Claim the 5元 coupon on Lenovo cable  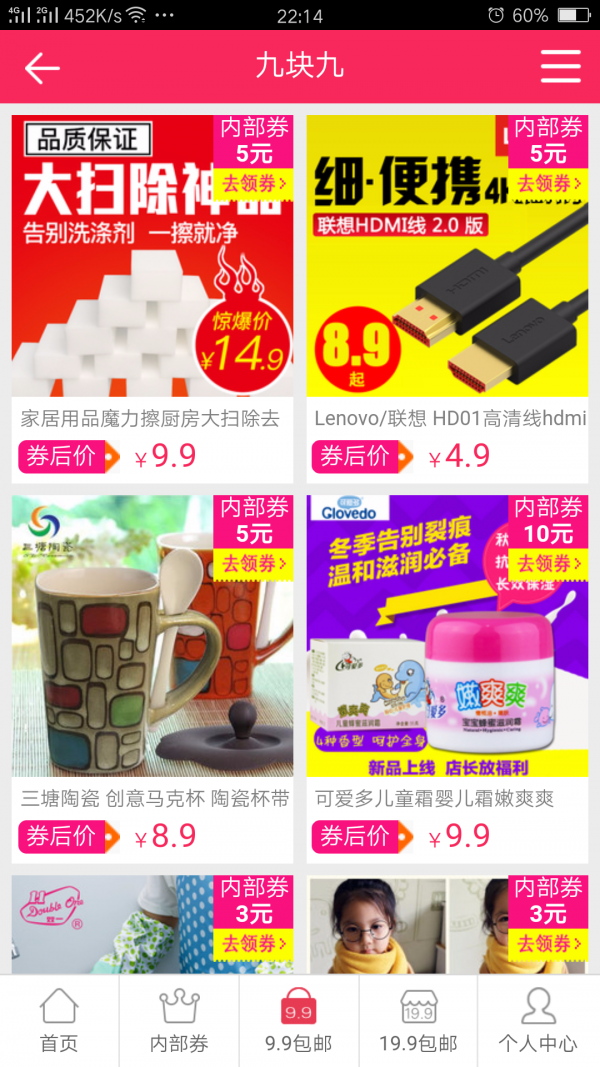pyautogui.click(x=548, y=184)
